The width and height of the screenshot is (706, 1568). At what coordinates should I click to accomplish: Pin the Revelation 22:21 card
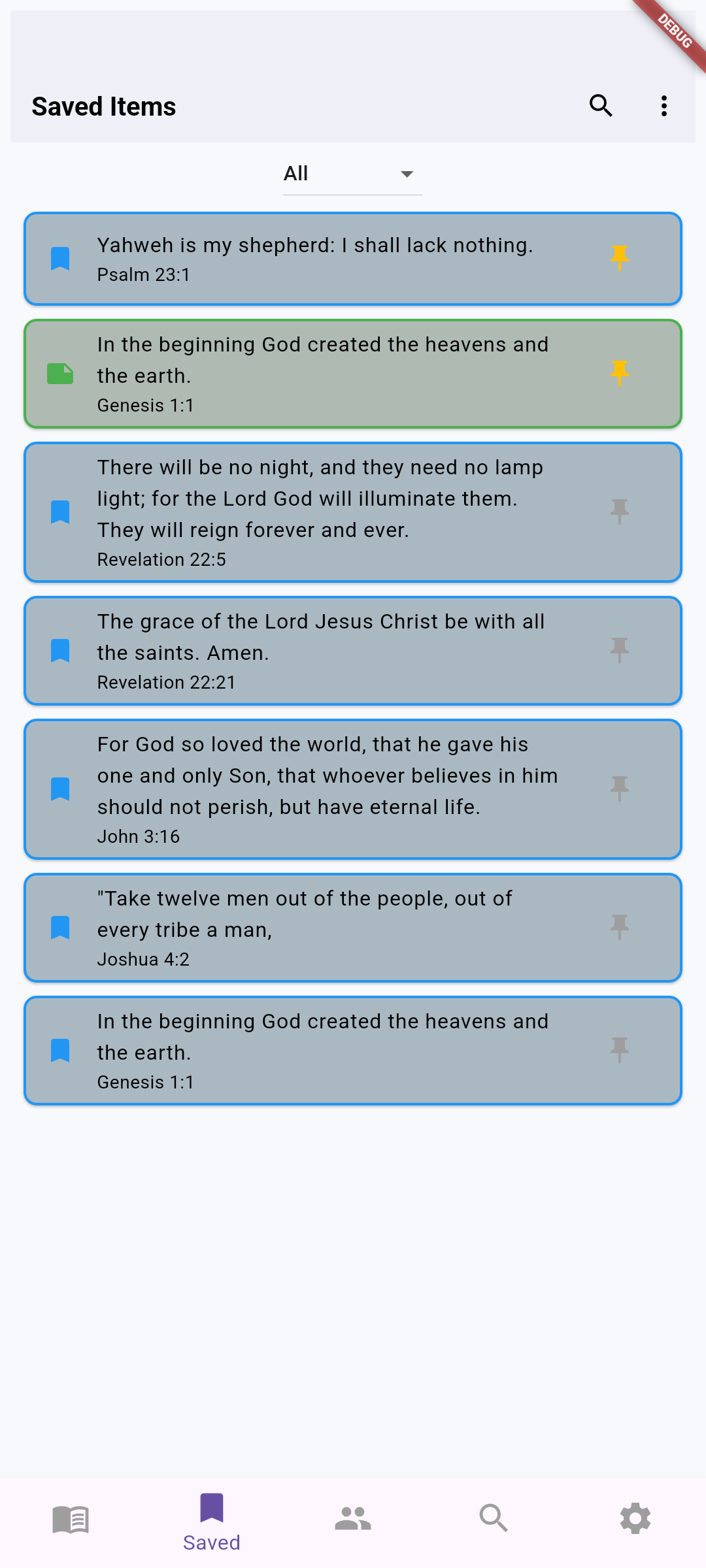(x=619, y=650)
